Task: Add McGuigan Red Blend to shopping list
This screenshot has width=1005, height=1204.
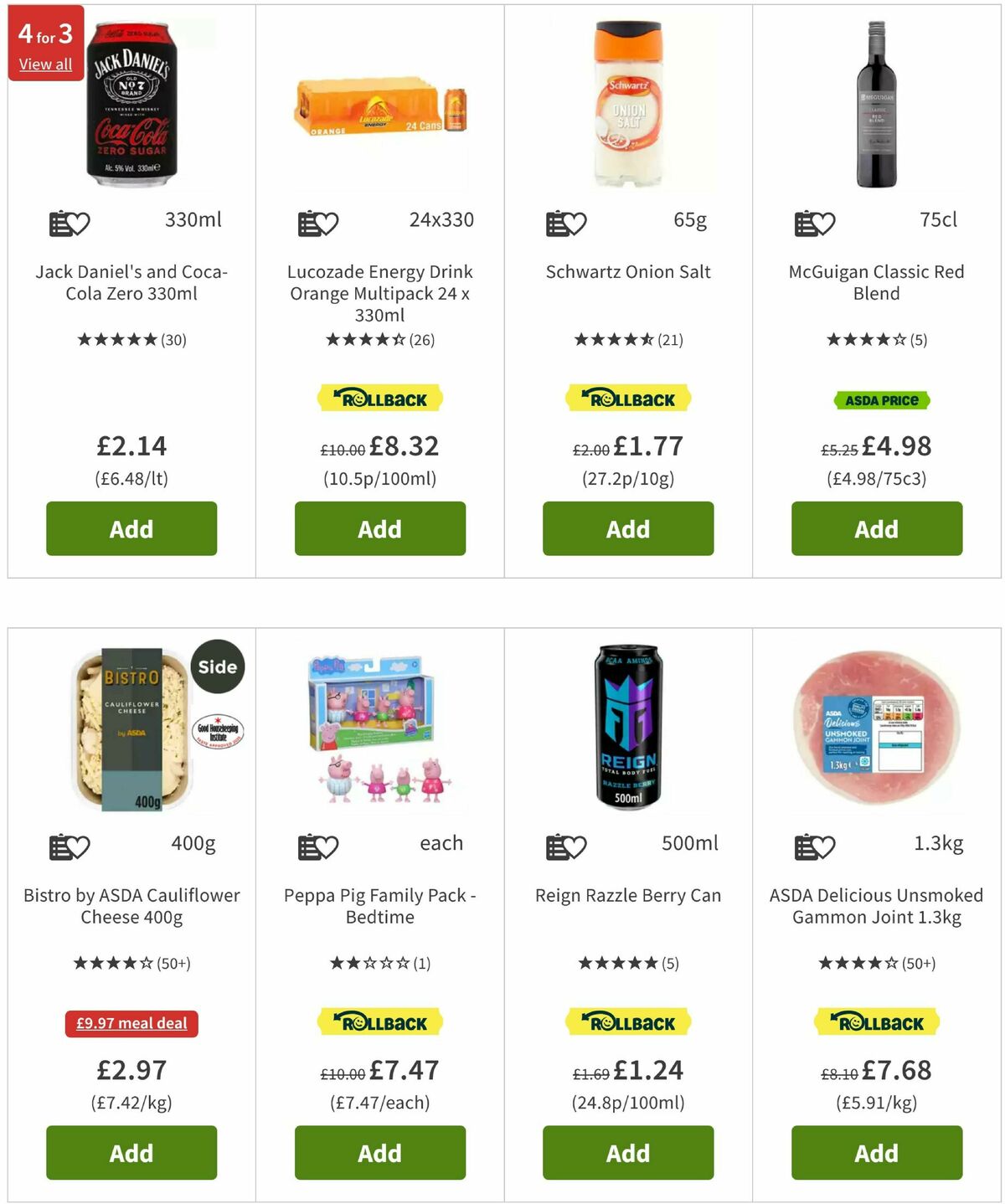Action: (x=804, y=222)
